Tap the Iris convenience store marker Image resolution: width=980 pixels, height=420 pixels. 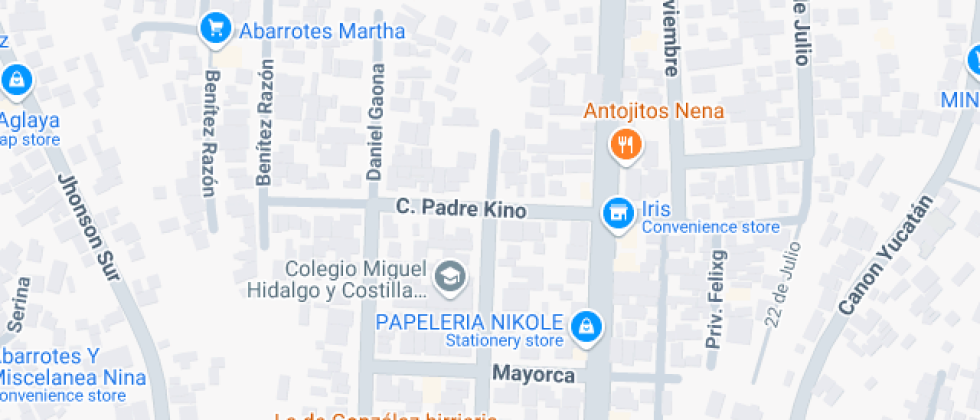618,212
